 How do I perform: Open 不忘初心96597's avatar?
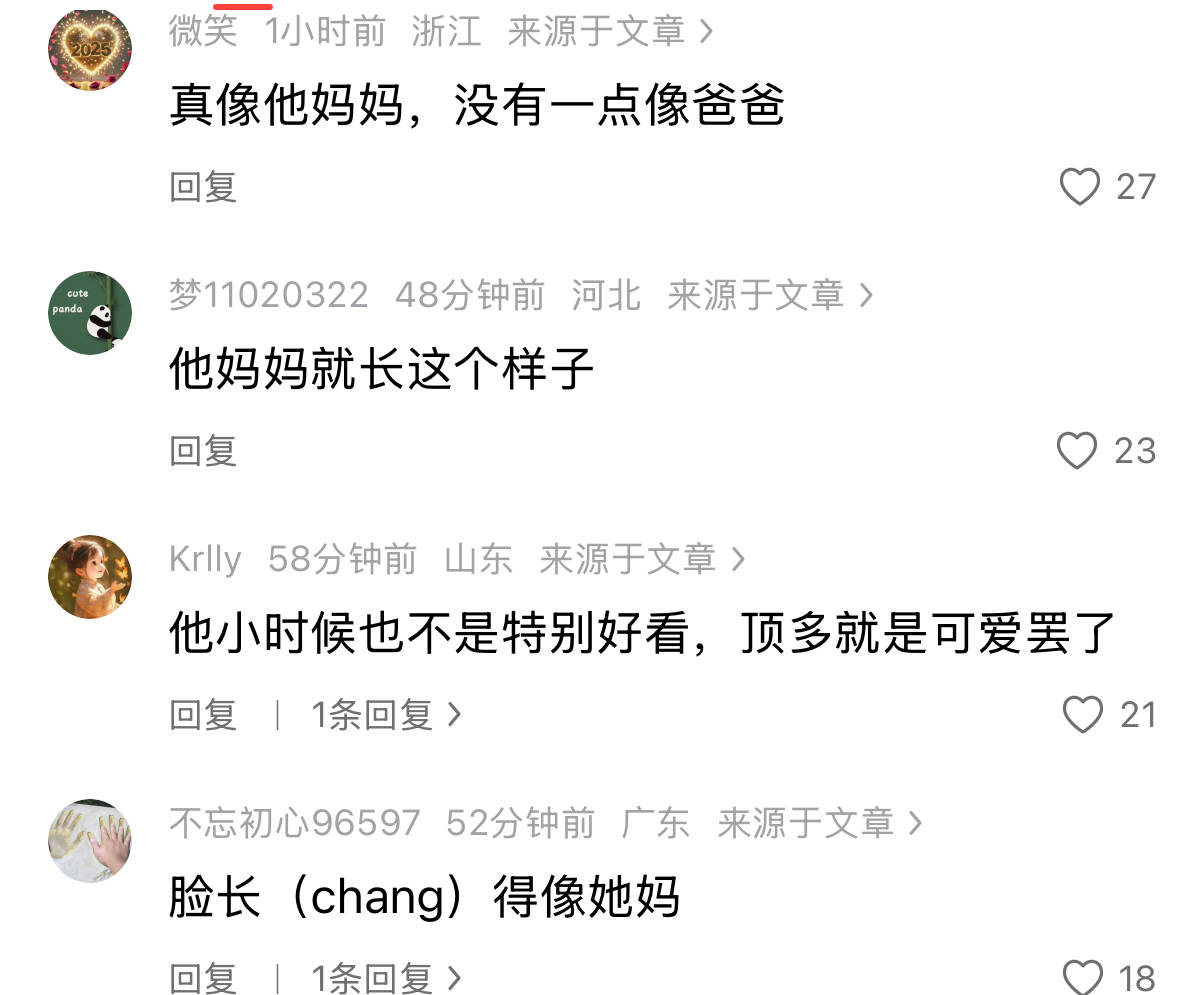[x=90, y=840]
